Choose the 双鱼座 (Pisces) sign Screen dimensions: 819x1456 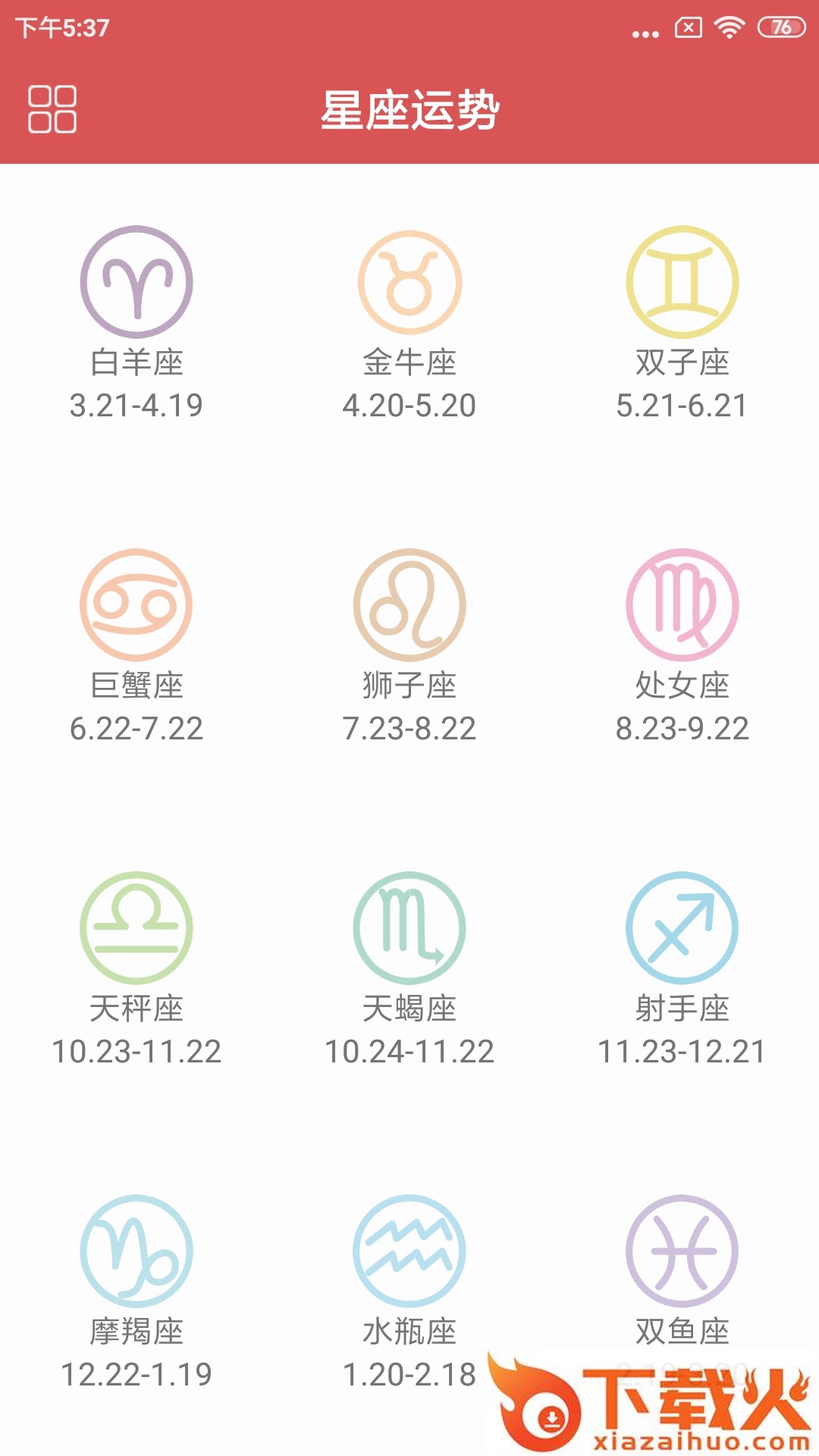coord(682,1251)
